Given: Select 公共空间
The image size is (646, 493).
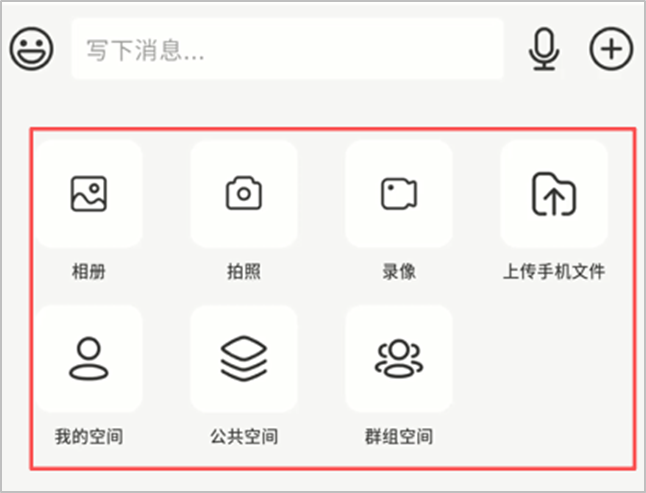Looking at the screenshot, I should [243, 359].
